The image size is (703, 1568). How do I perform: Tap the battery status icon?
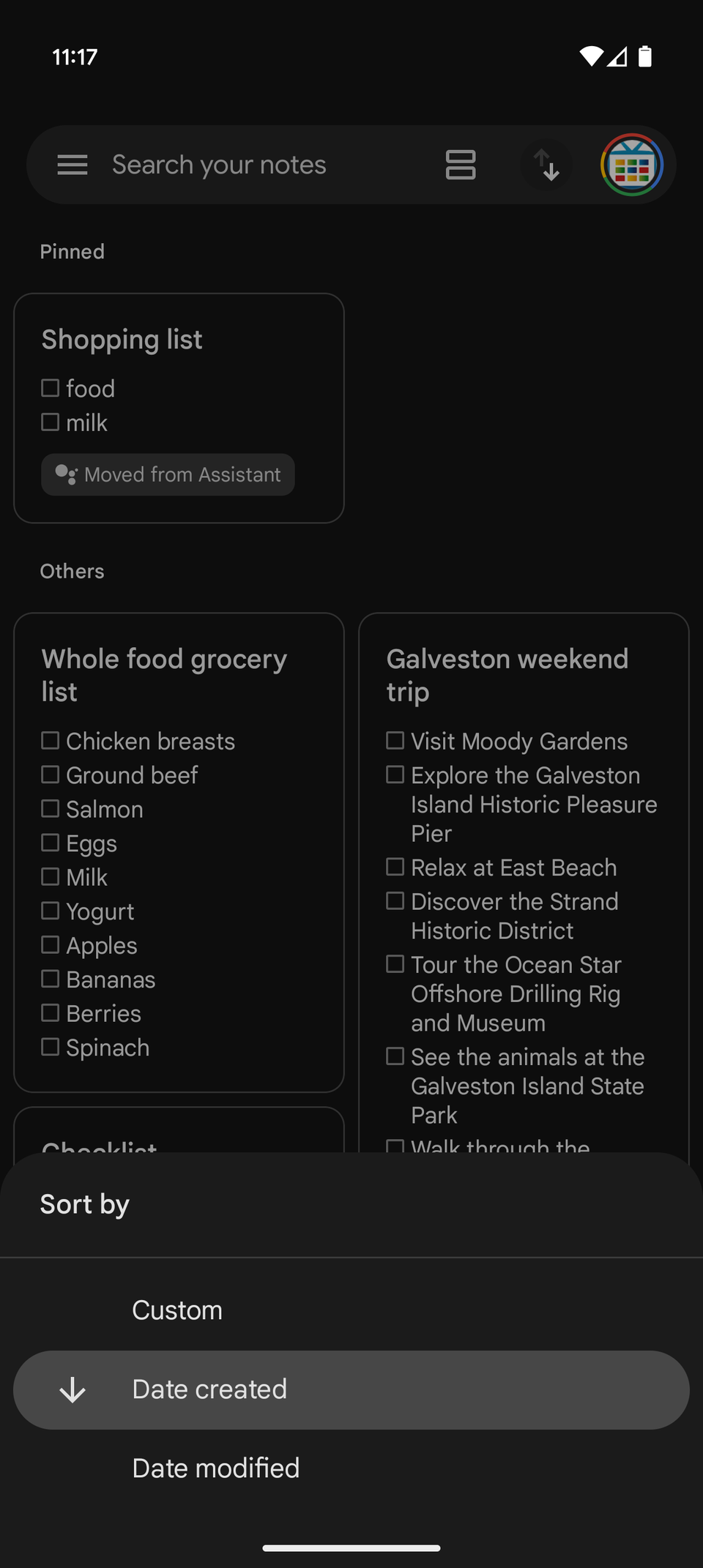click(x=647, y=56)
